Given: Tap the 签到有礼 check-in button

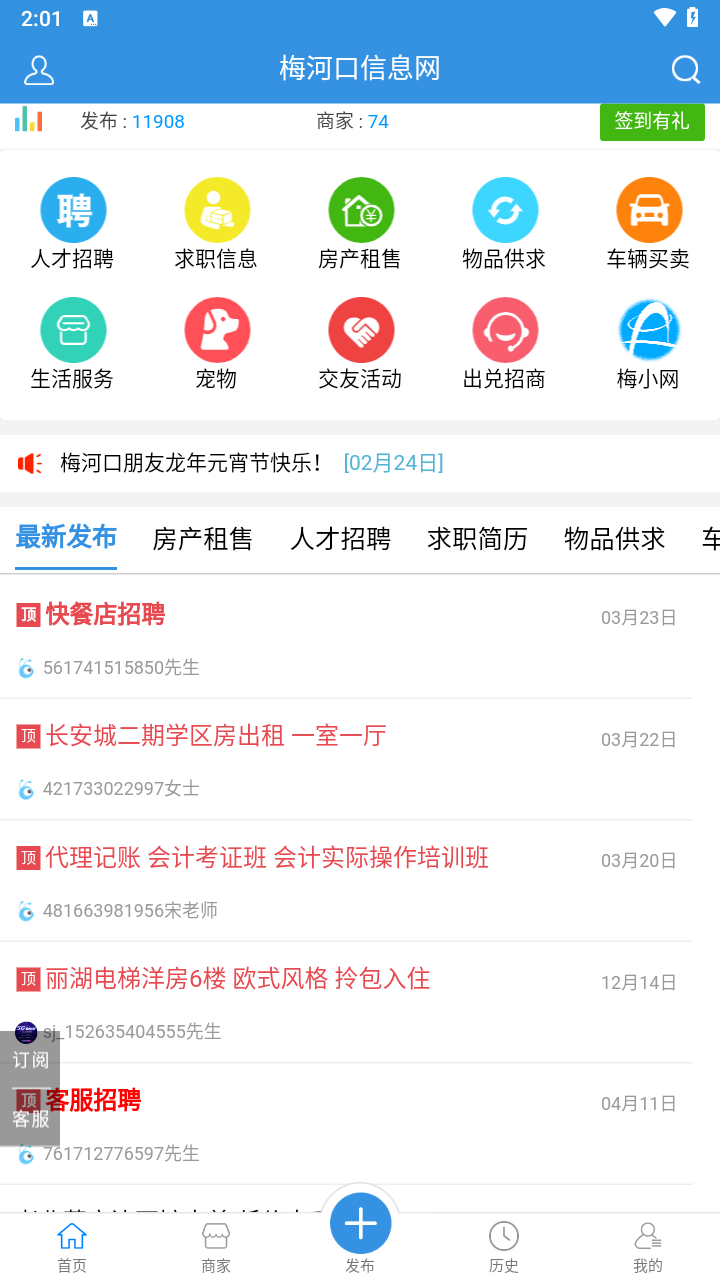Looking at the screenshot, I should [x=652, y=122].
